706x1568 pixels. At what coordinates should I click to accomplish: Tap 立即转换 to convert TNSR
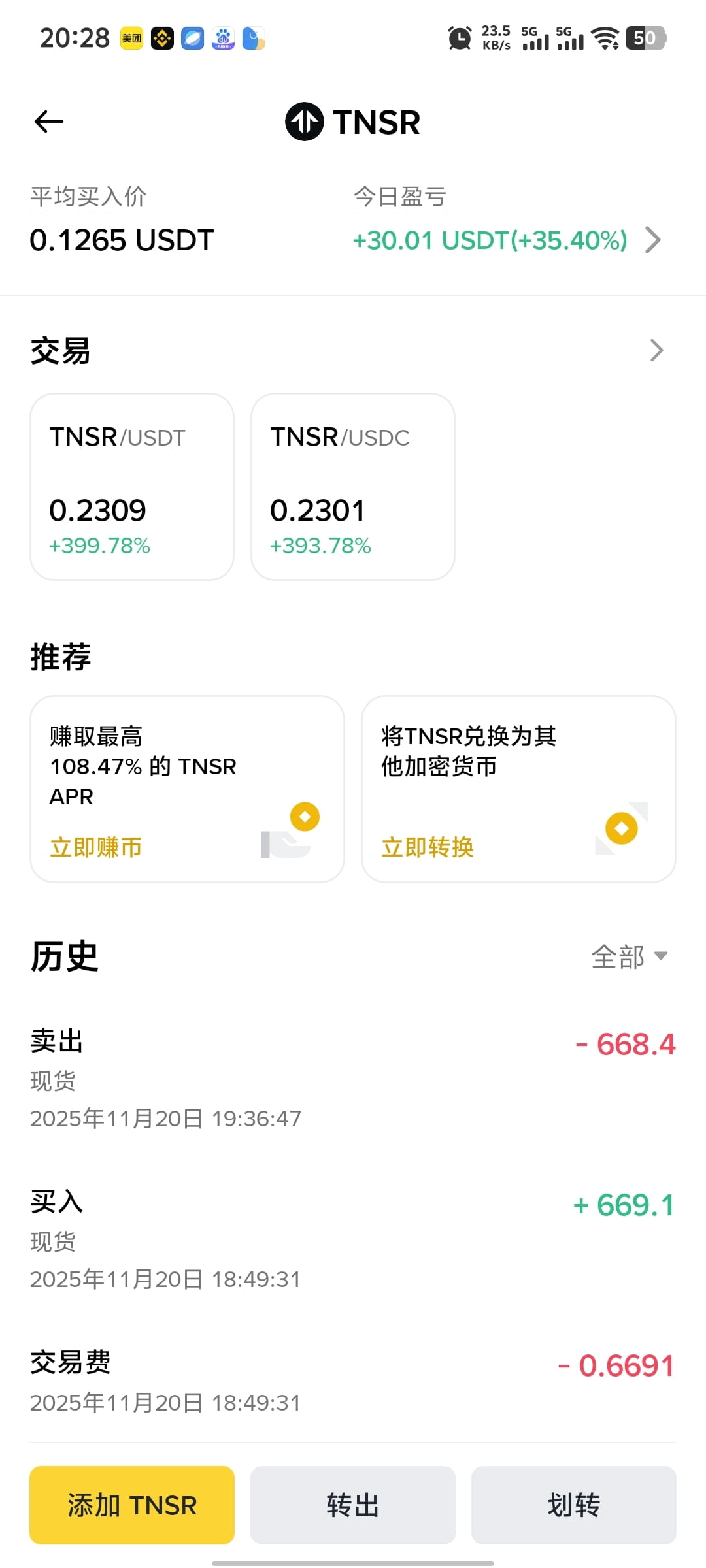(428, 847)
